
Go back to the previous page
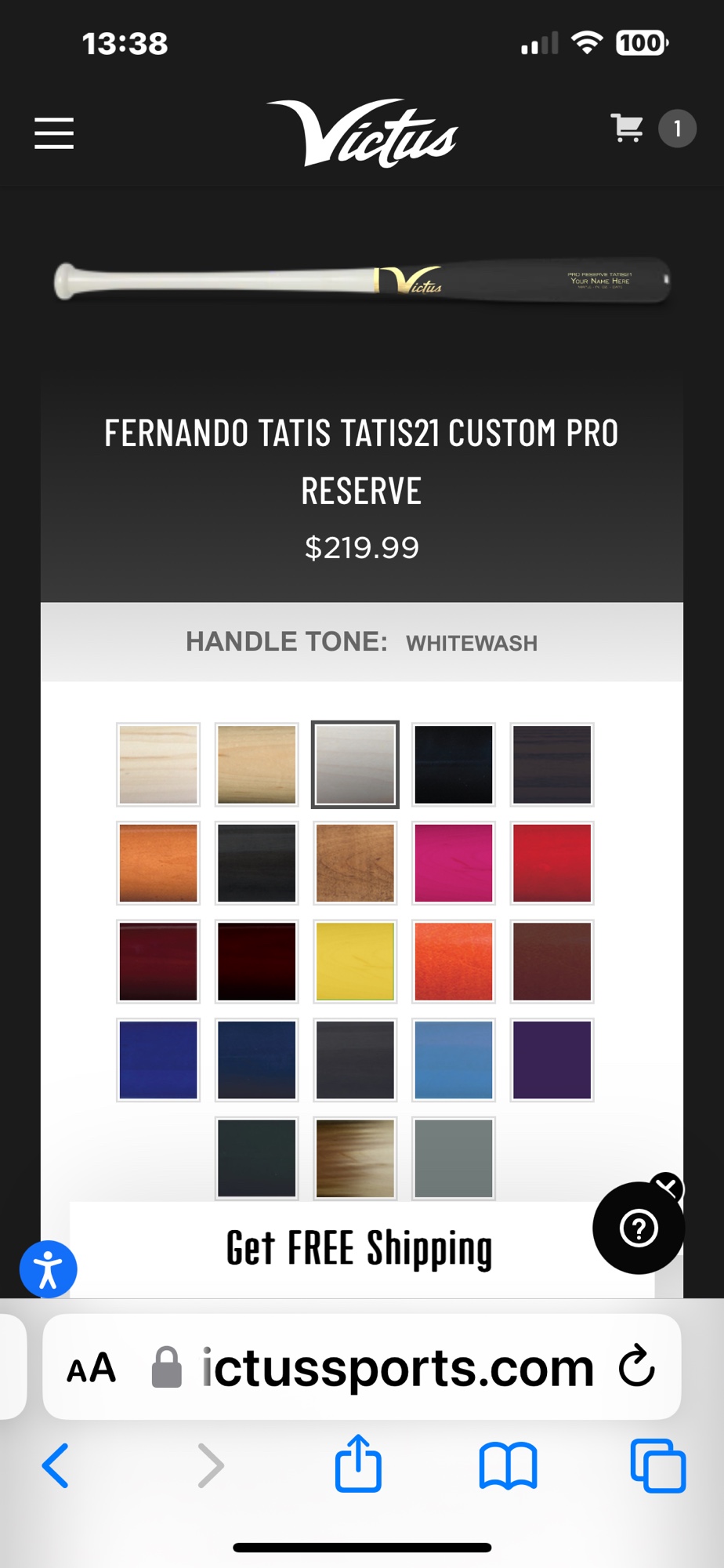tap(56, 1465)
